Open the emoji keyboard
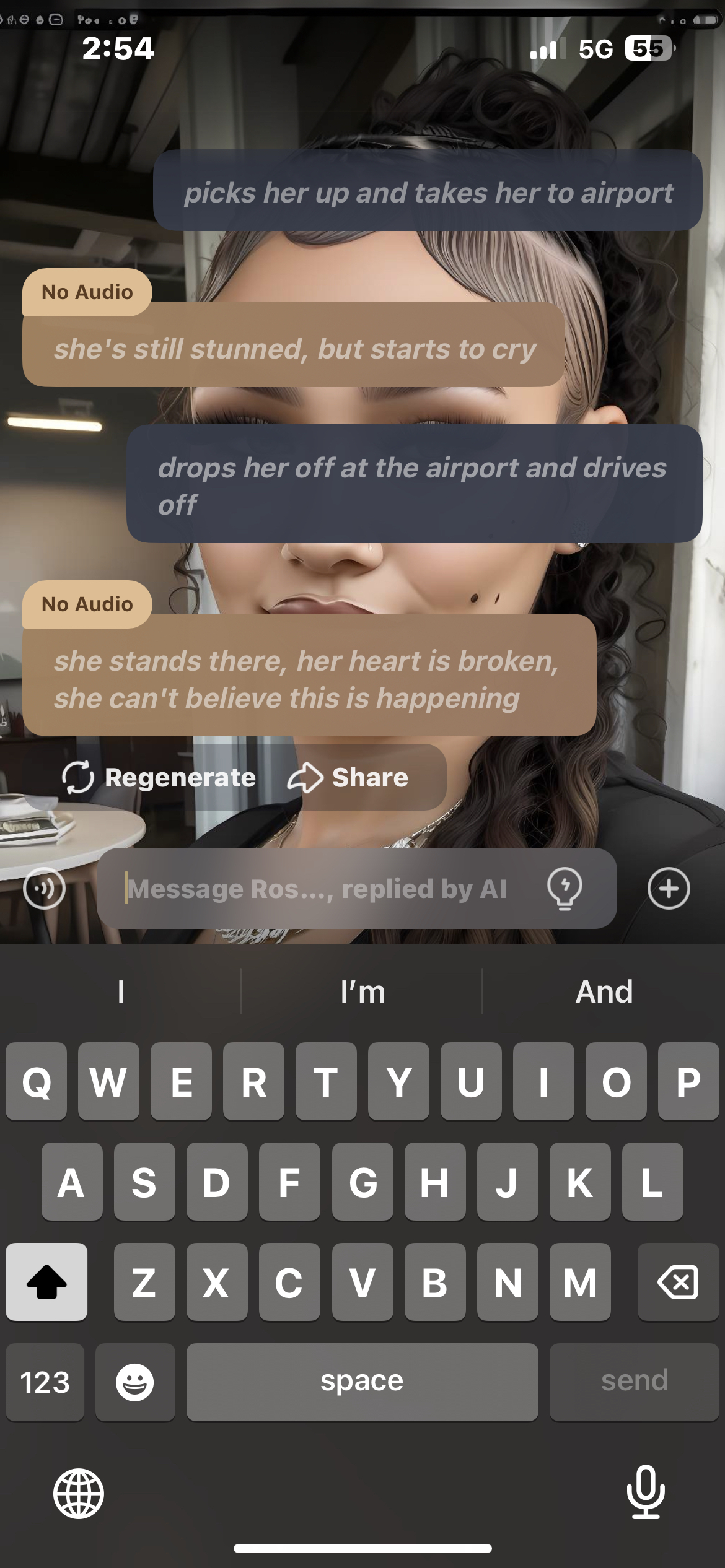This screenshot has height=1568, width=725. (x=135, y=1382)
